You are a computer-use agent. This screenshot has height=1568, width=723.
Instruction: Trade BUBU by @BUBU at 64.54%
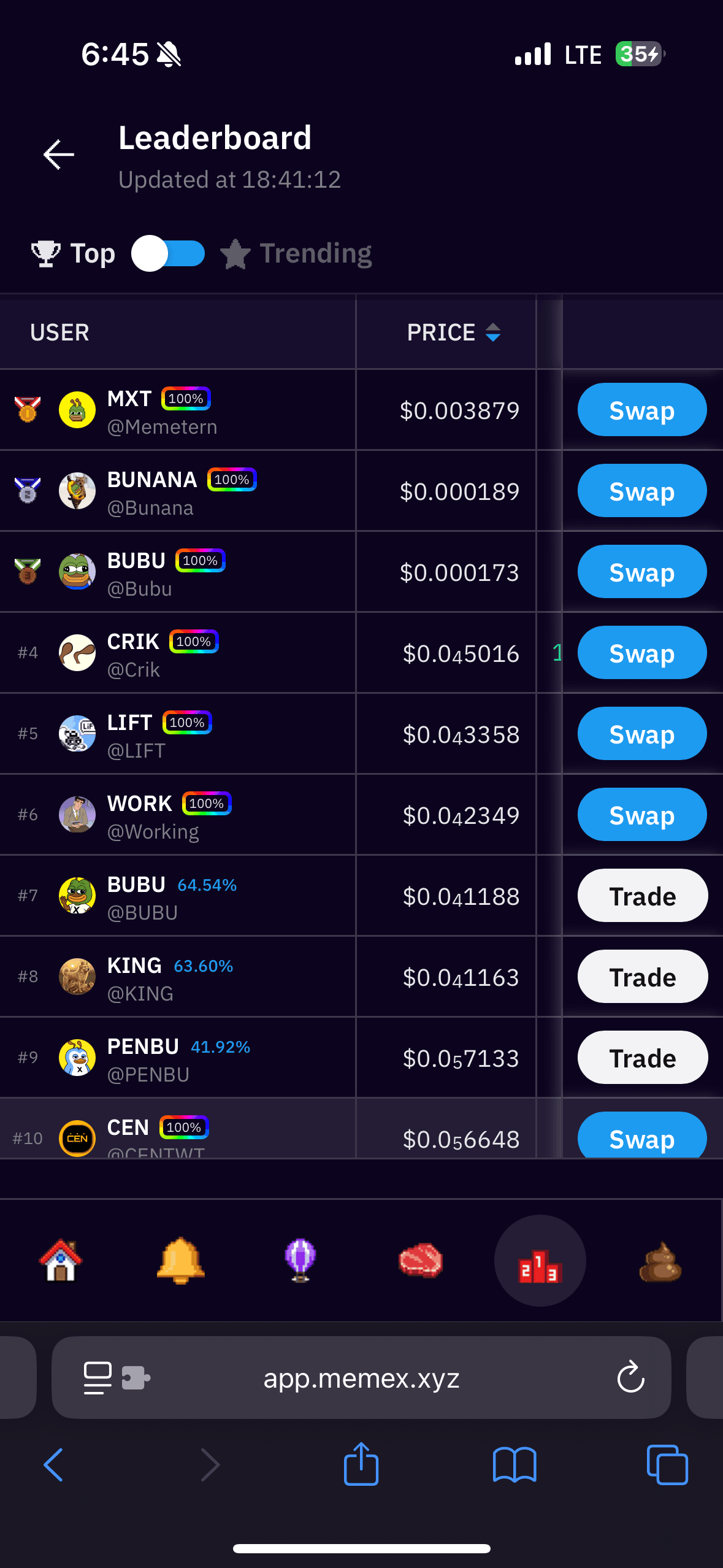pyautogui.click(x=642, y=896)
